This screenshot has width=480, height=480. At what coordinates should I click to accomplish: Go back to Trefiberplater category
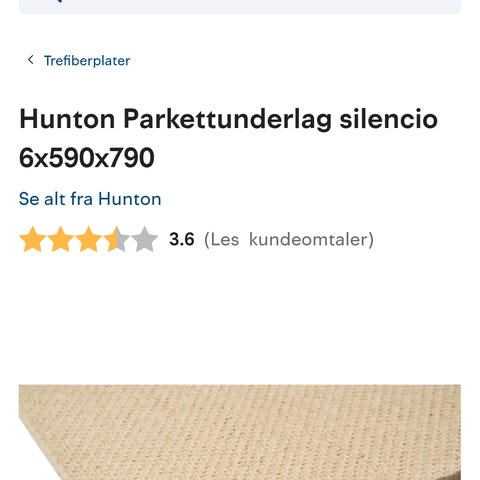tap(79, 61)
